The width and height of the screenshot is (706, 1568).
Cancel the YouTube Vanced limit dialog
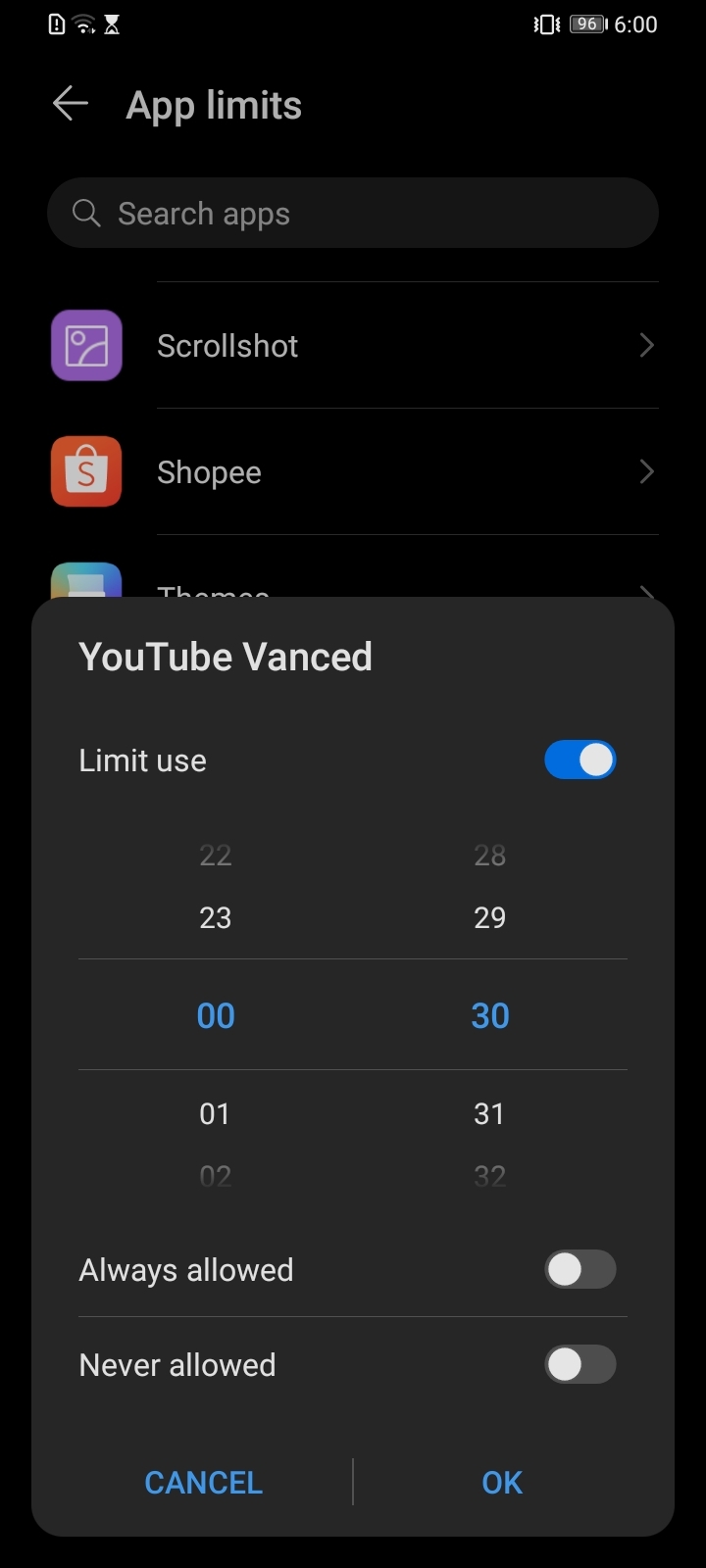click(x=204, y=1482)
